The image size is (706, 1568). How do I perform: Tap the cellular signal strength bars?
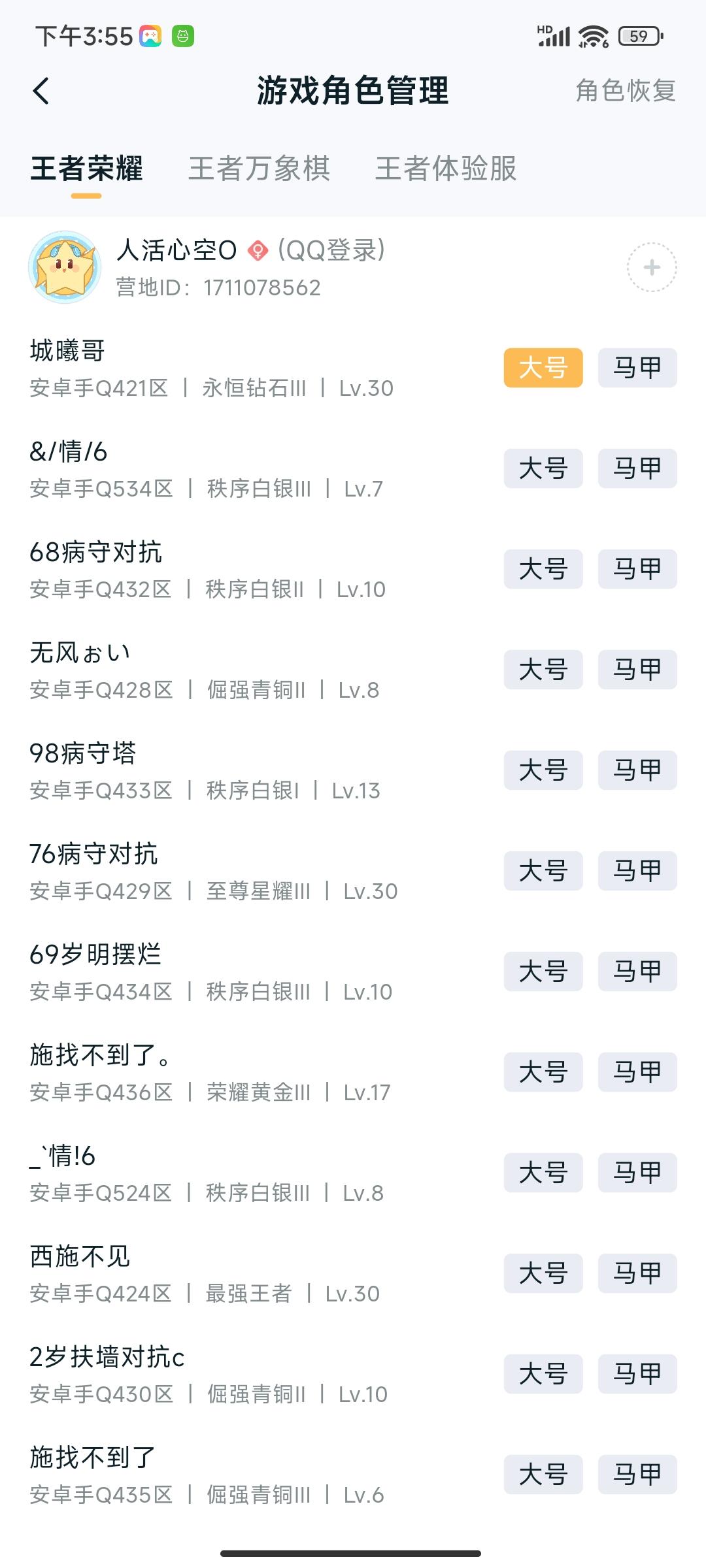pos(552,38)
